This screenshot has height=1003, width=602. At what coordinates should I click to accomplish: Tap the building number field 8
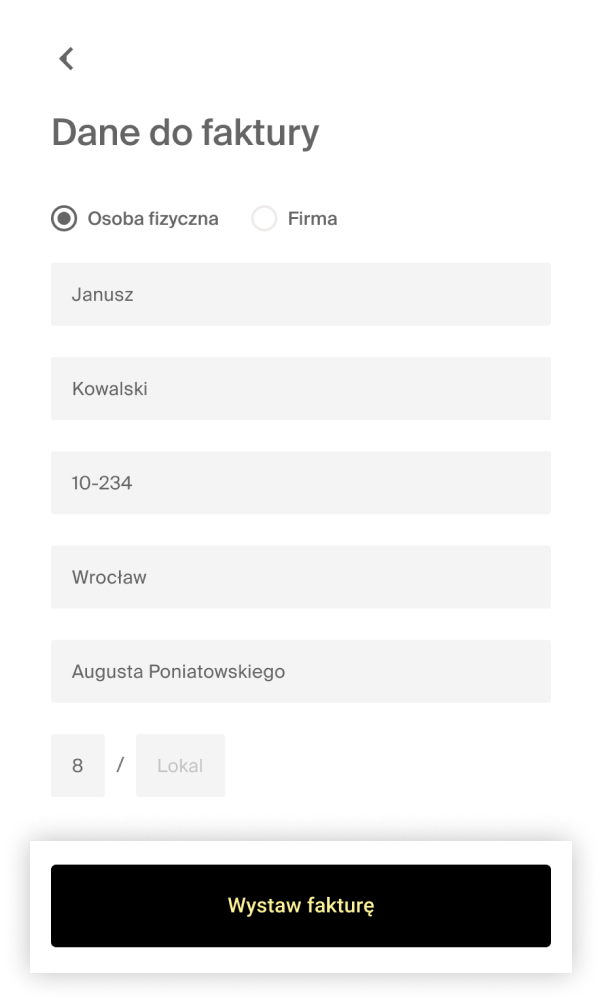pyautogui.click(x=78, y=766)
